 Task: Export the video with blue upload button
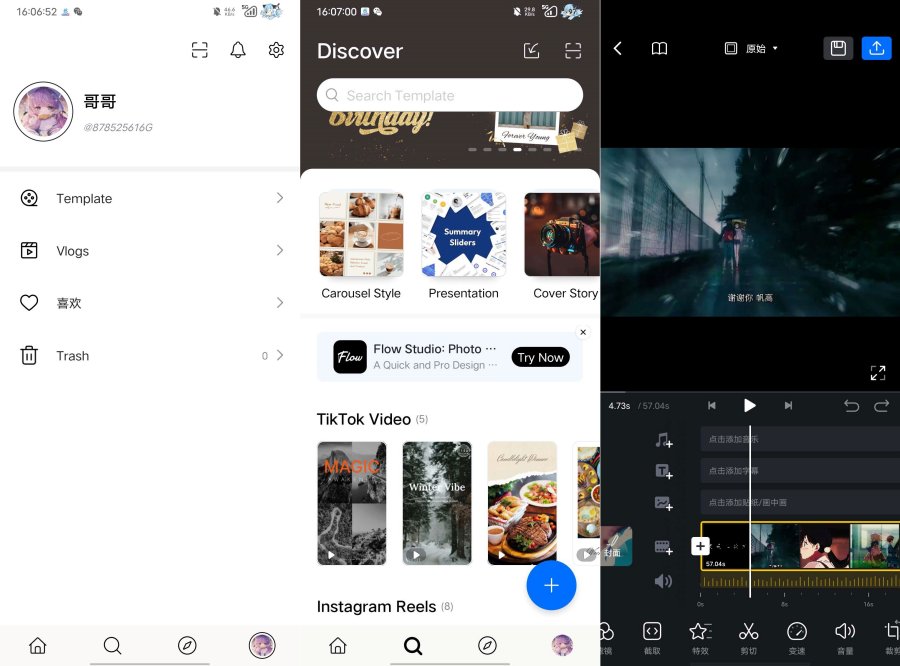pyautogui.click(x=877, y=48)
